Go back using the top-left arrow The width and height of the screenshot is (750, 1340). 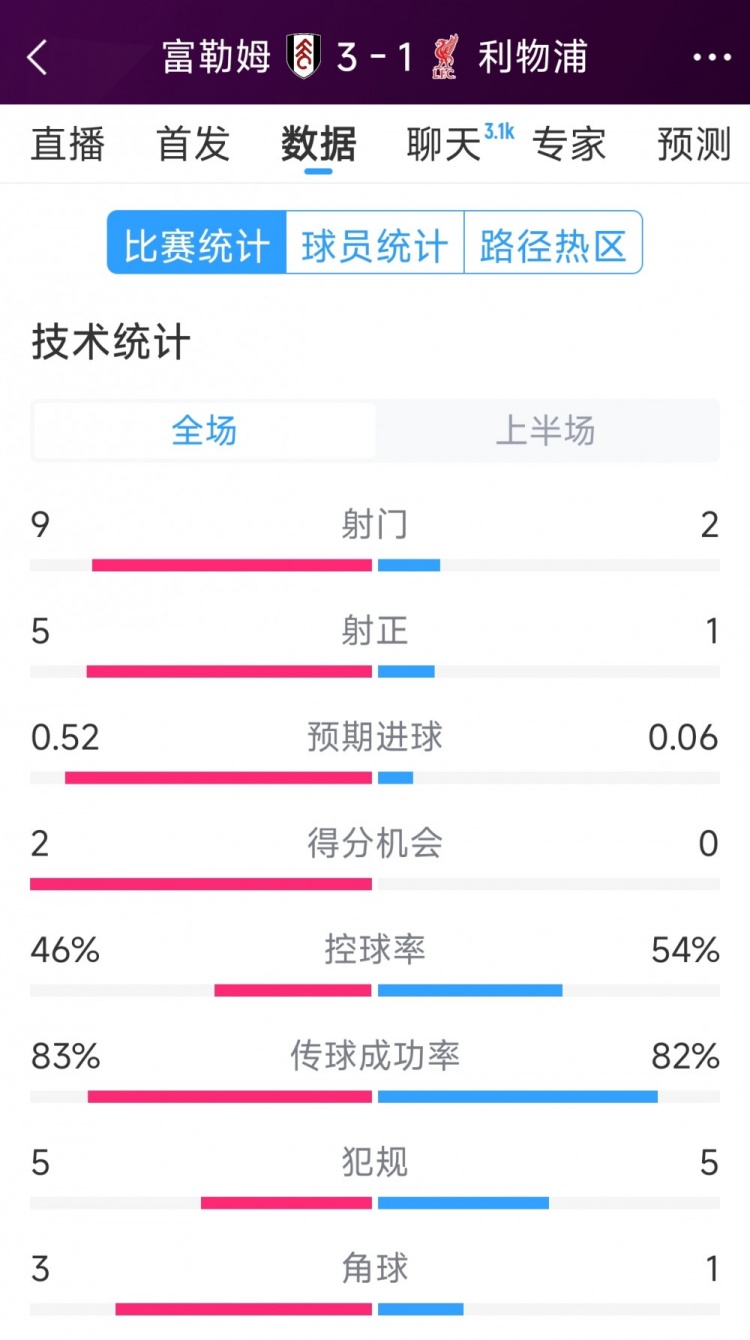(37, 57)
